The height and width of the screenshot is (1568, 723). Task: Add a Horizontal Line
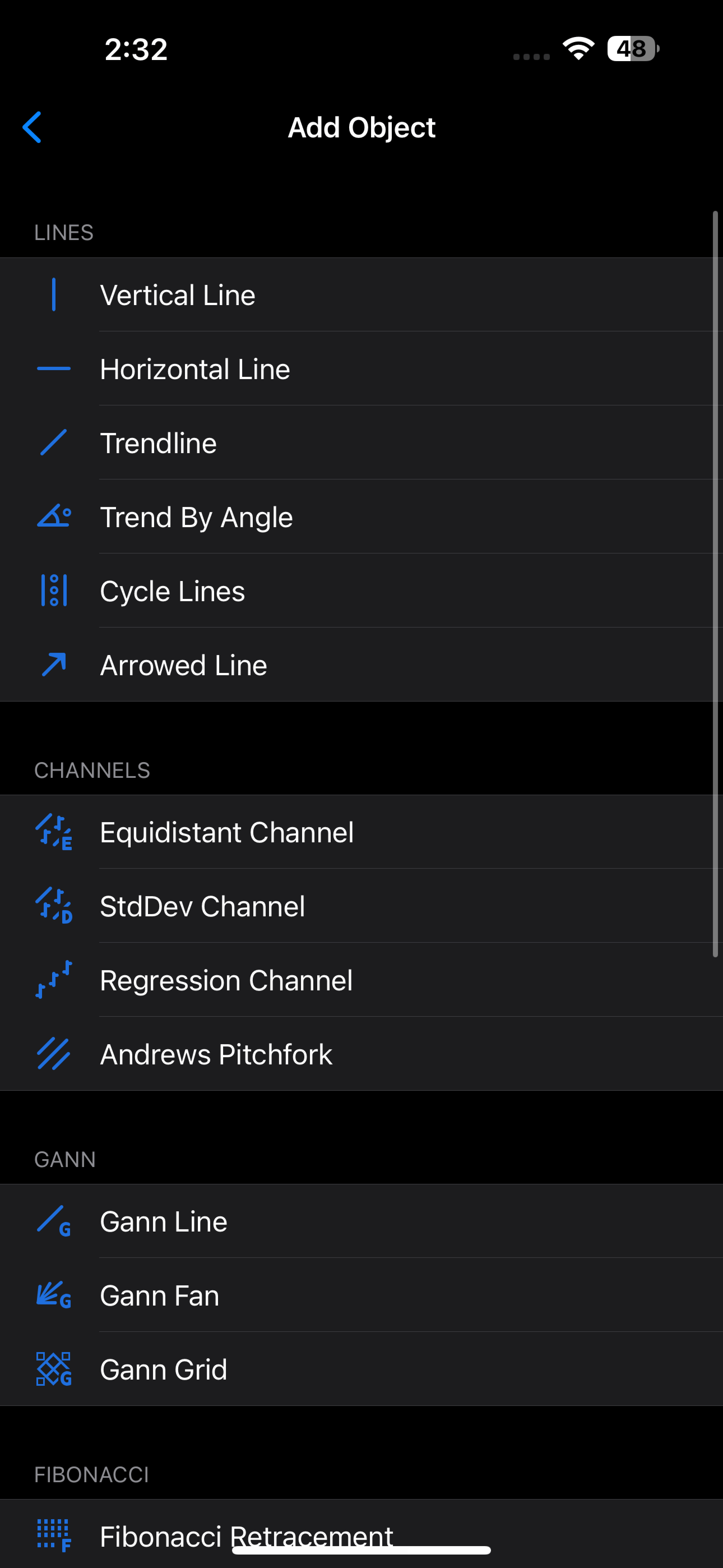point(195,370)
